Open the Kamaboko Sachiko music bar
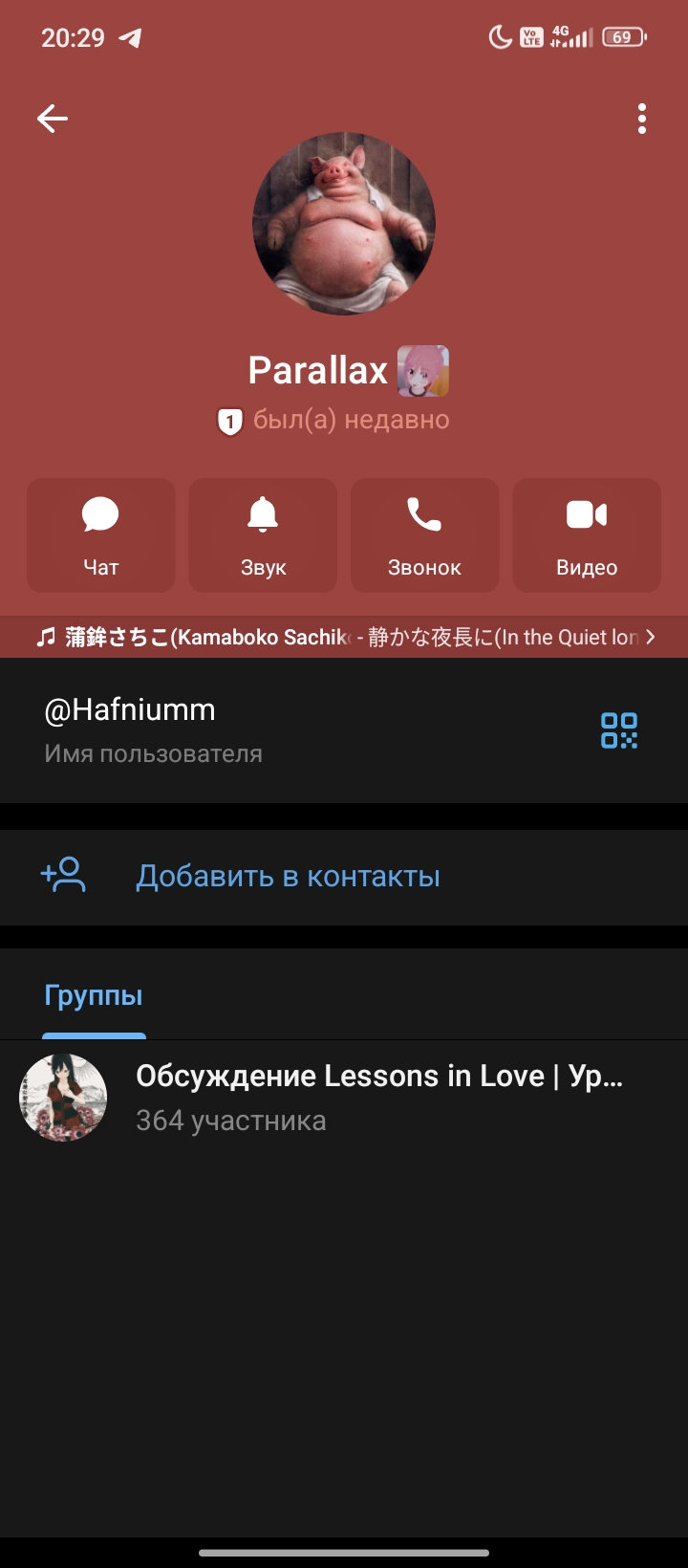Image resolution: width=688 pixels, height=1568 pixels. click(344, 637)
